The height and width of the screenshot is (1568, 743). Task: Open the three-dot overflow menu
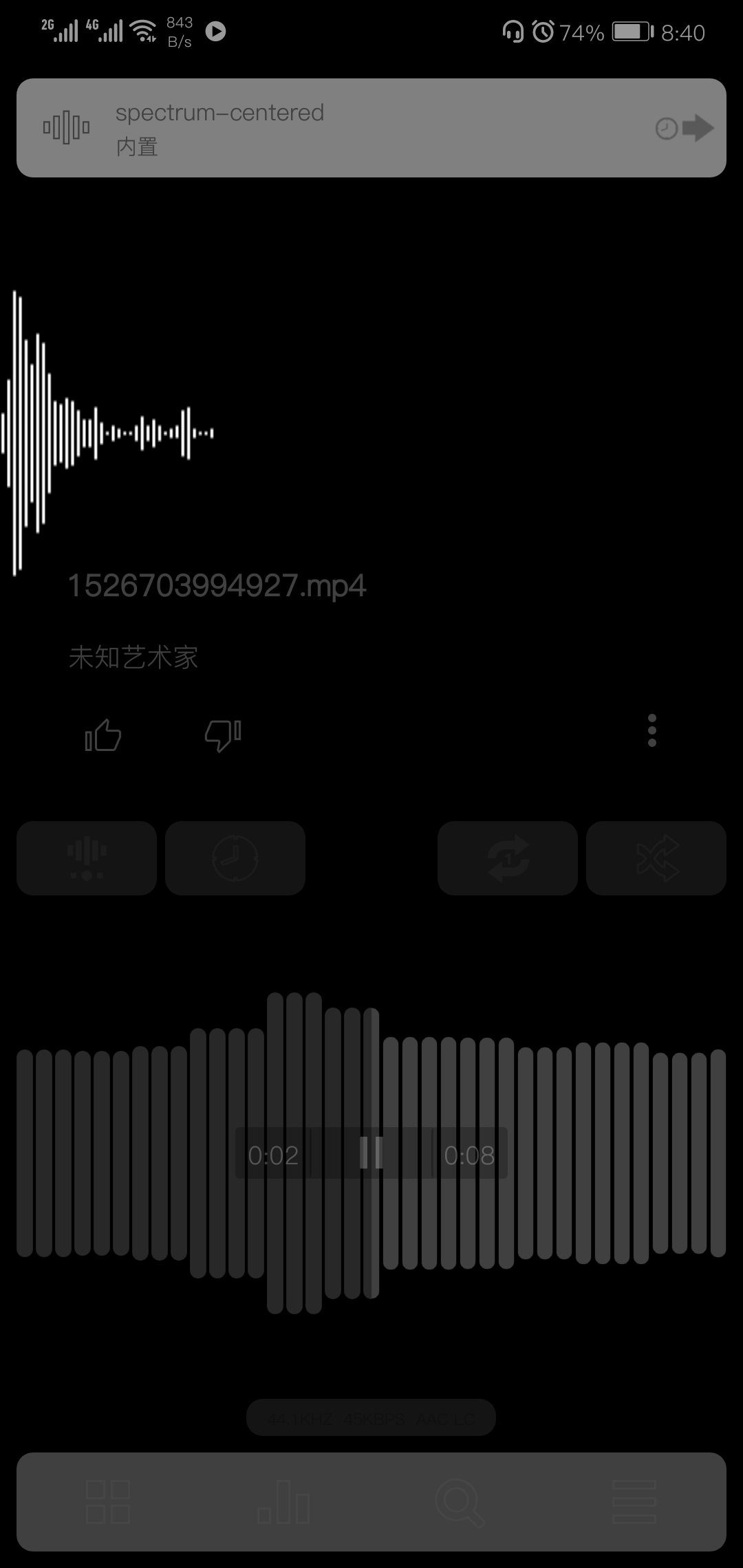coord(652,730)
